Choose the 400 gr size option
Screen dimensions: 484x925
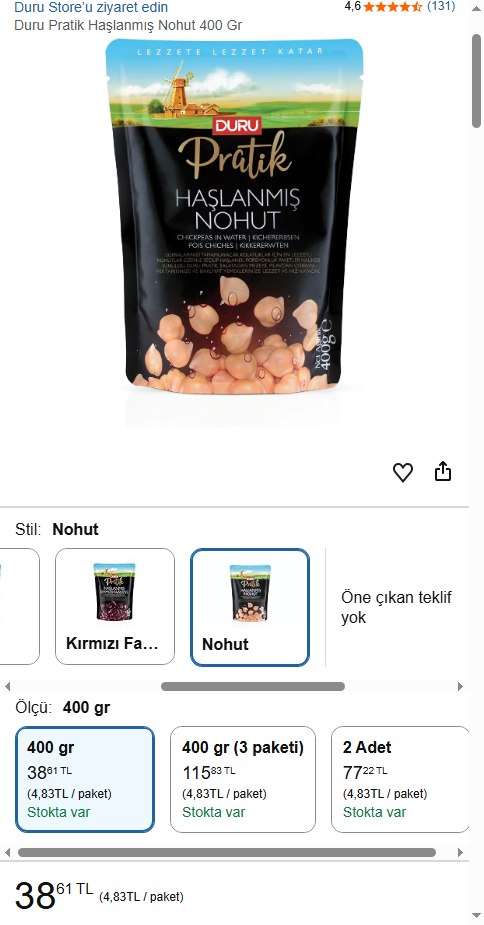coord(85,779)
